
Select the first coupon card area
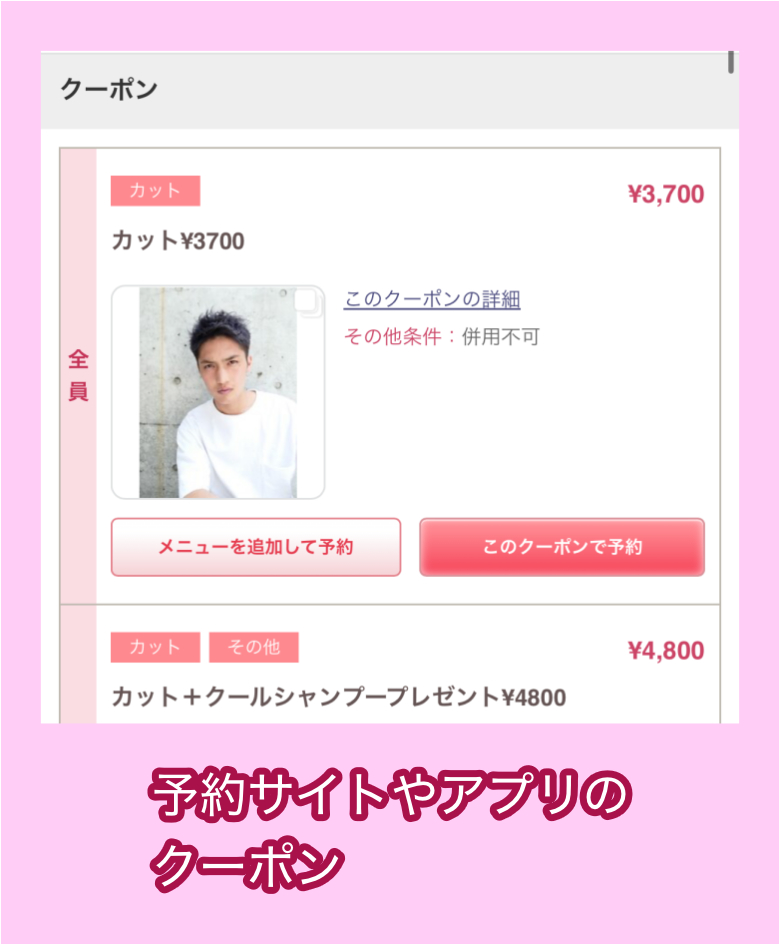coord(400,370)
